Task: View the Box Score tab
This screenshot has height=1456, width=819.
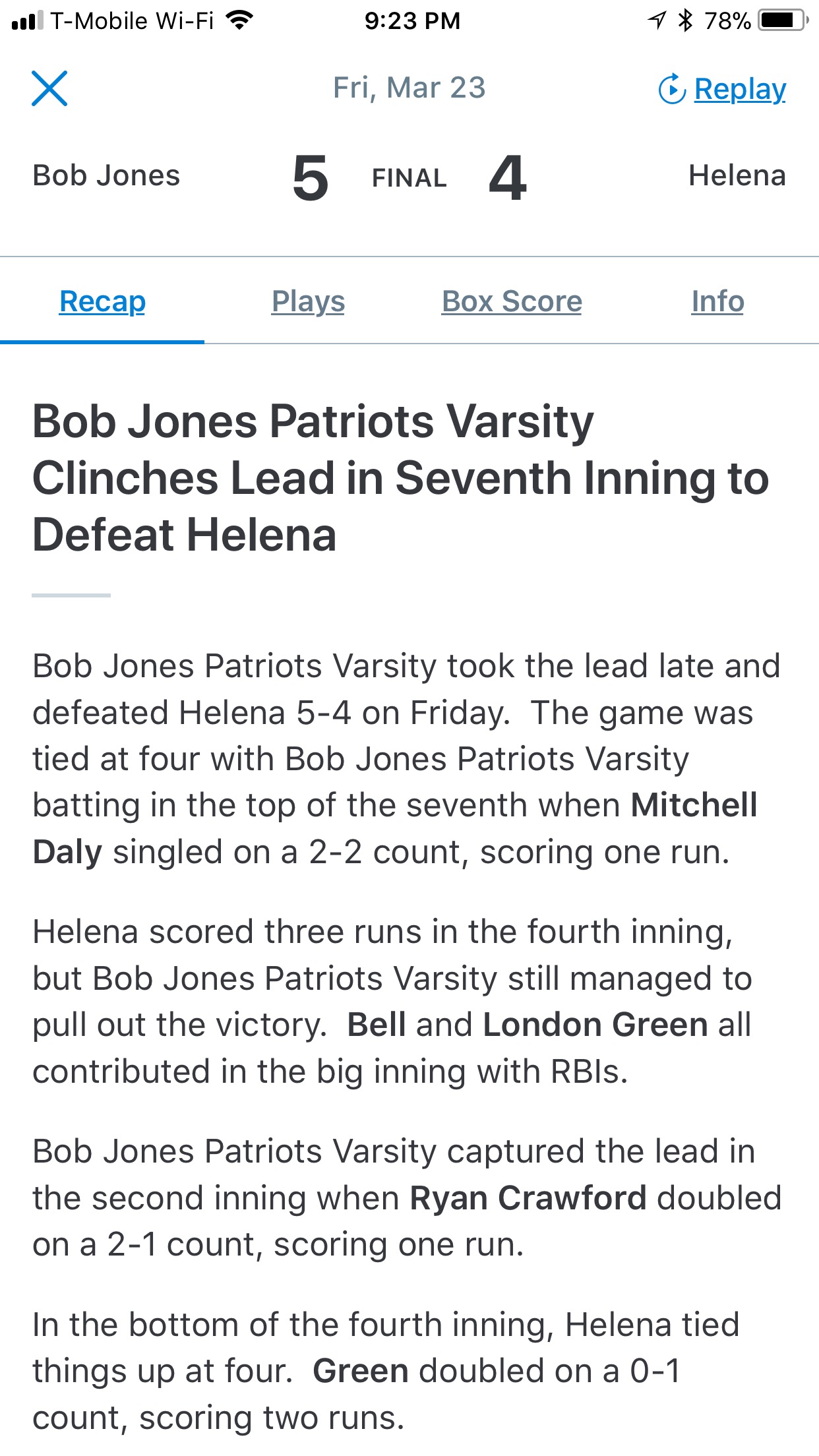Action: pos(512,301)
